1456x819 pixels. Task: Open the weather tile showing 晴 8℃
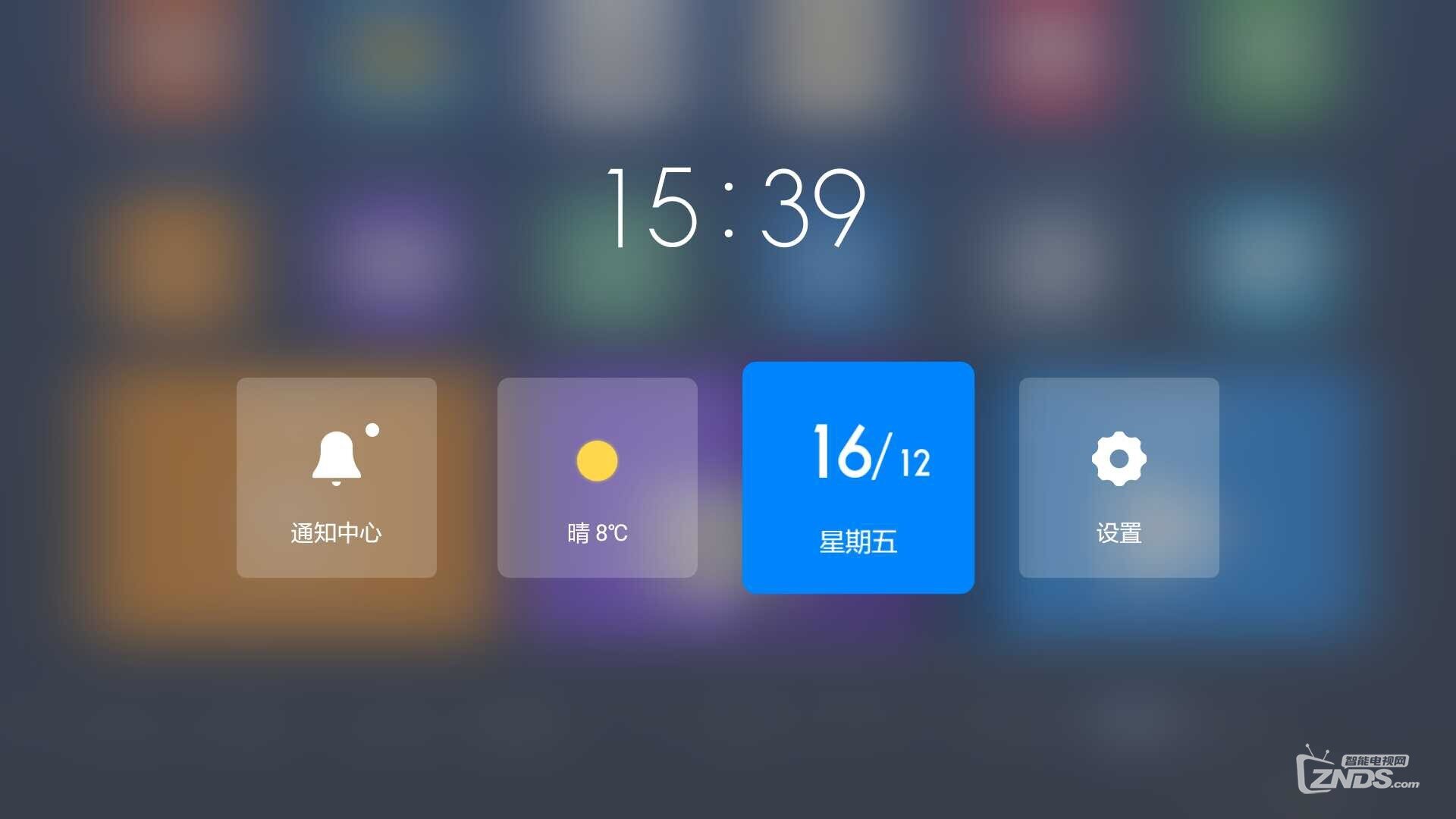tap(597, 478)
